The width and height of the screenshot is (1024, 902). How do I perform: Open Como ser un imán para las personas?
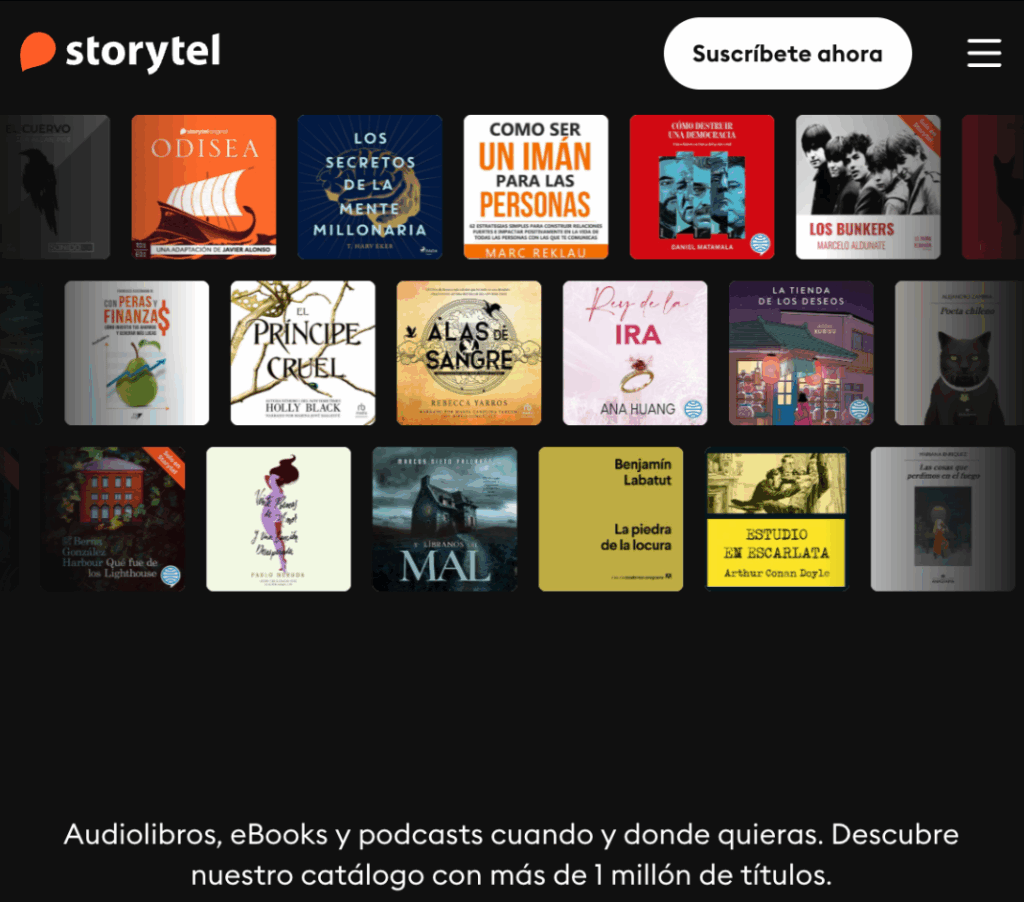tap(536, 187)
